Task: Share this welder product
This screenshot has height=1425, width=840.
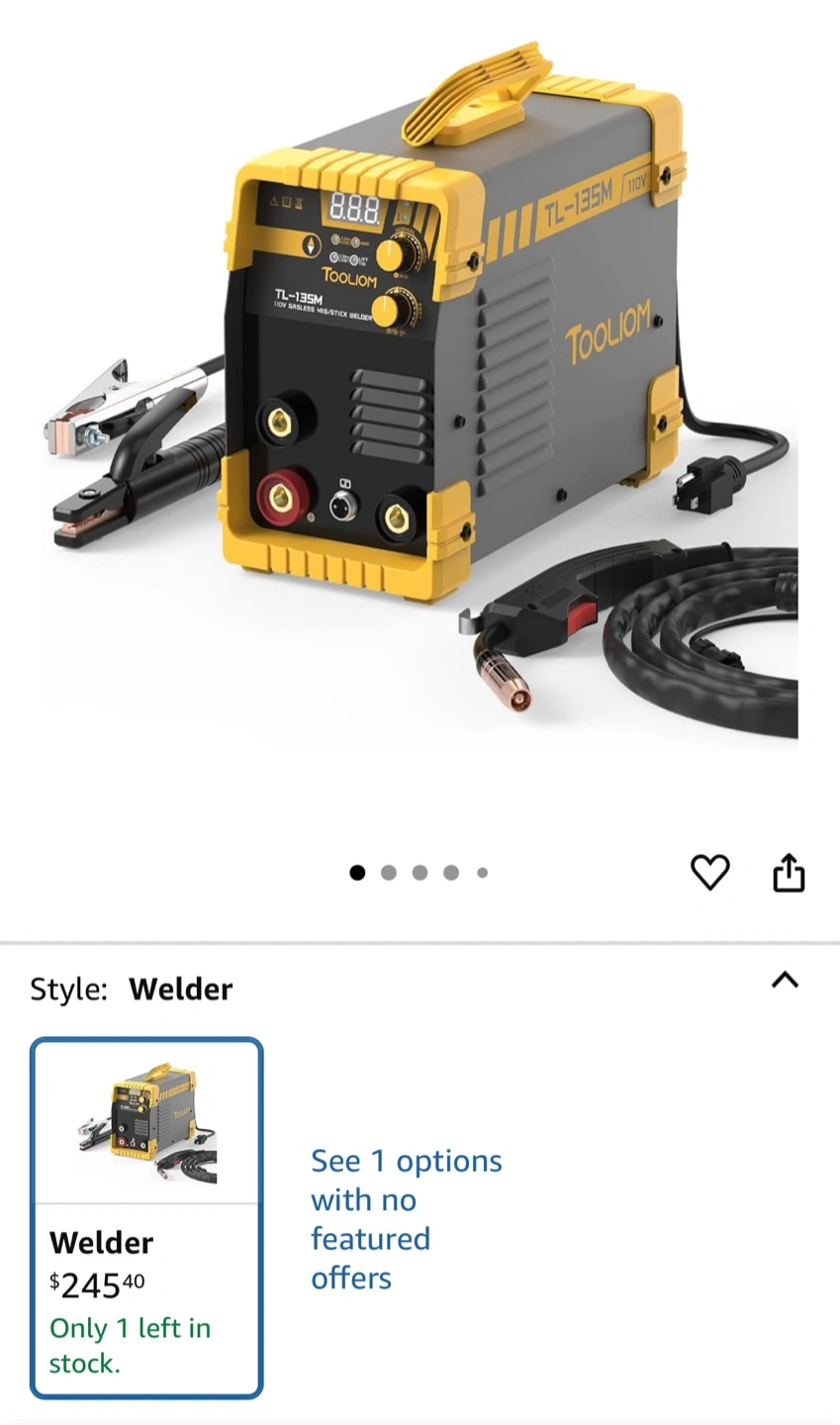Action: click(x=788, y=873)
